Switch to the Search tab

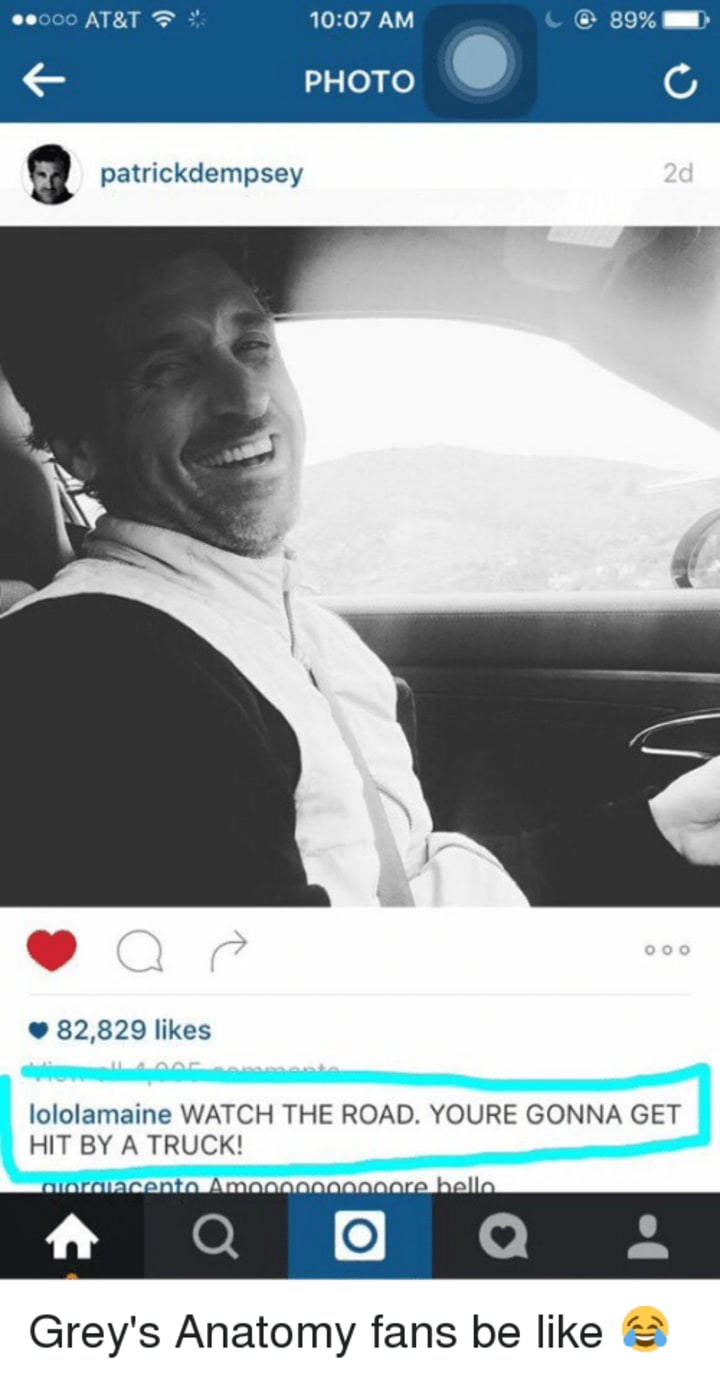point(216,1237)
